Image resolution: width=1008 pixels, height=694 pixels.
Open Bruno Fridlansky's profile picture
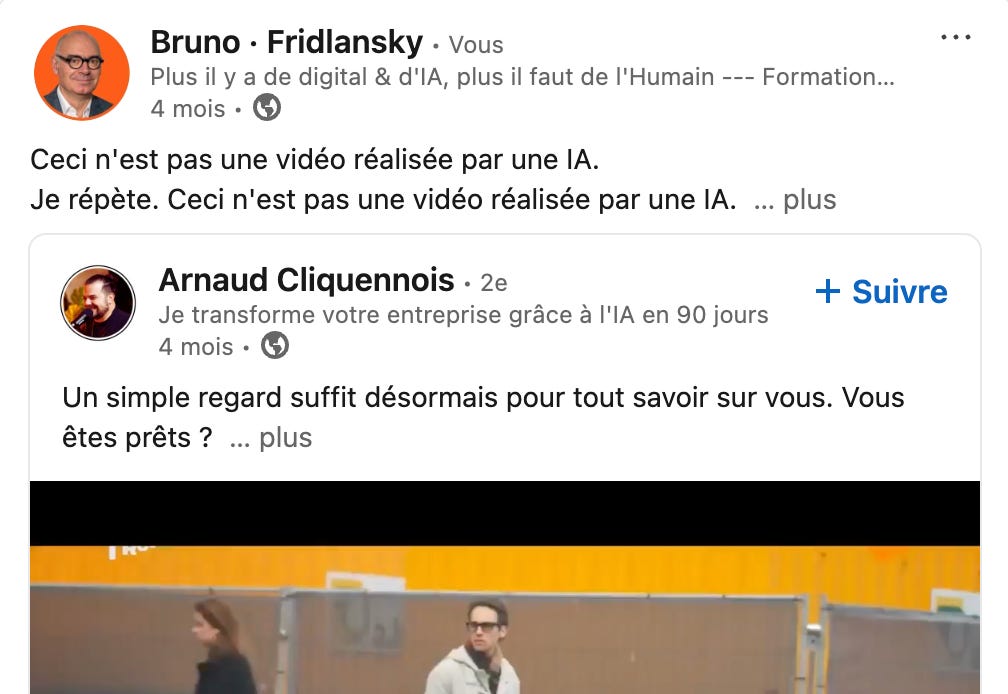coord(82,73)
